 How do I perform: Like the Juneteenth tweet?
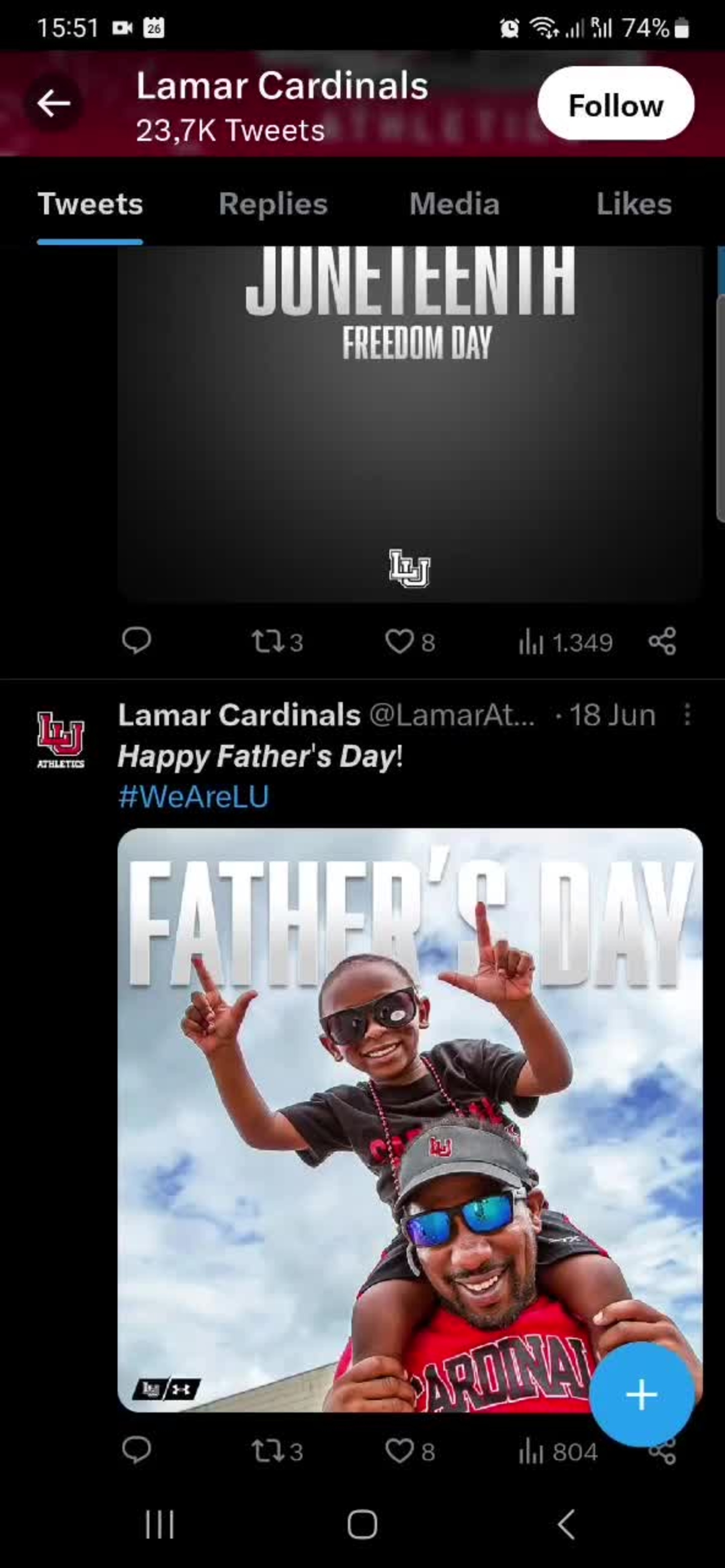point(410,642)
